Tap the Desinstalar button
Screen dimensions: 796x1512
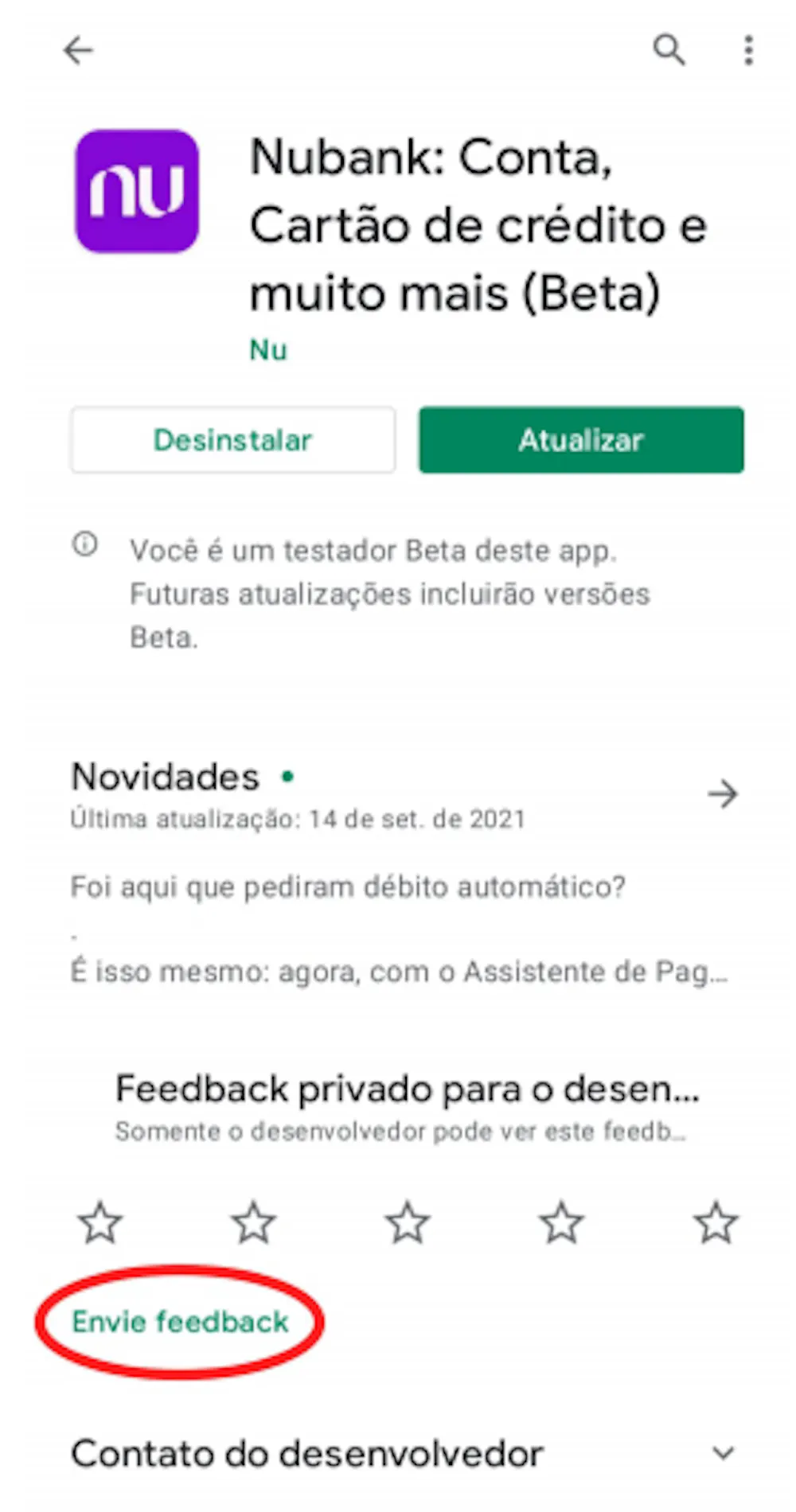(232, 440)
